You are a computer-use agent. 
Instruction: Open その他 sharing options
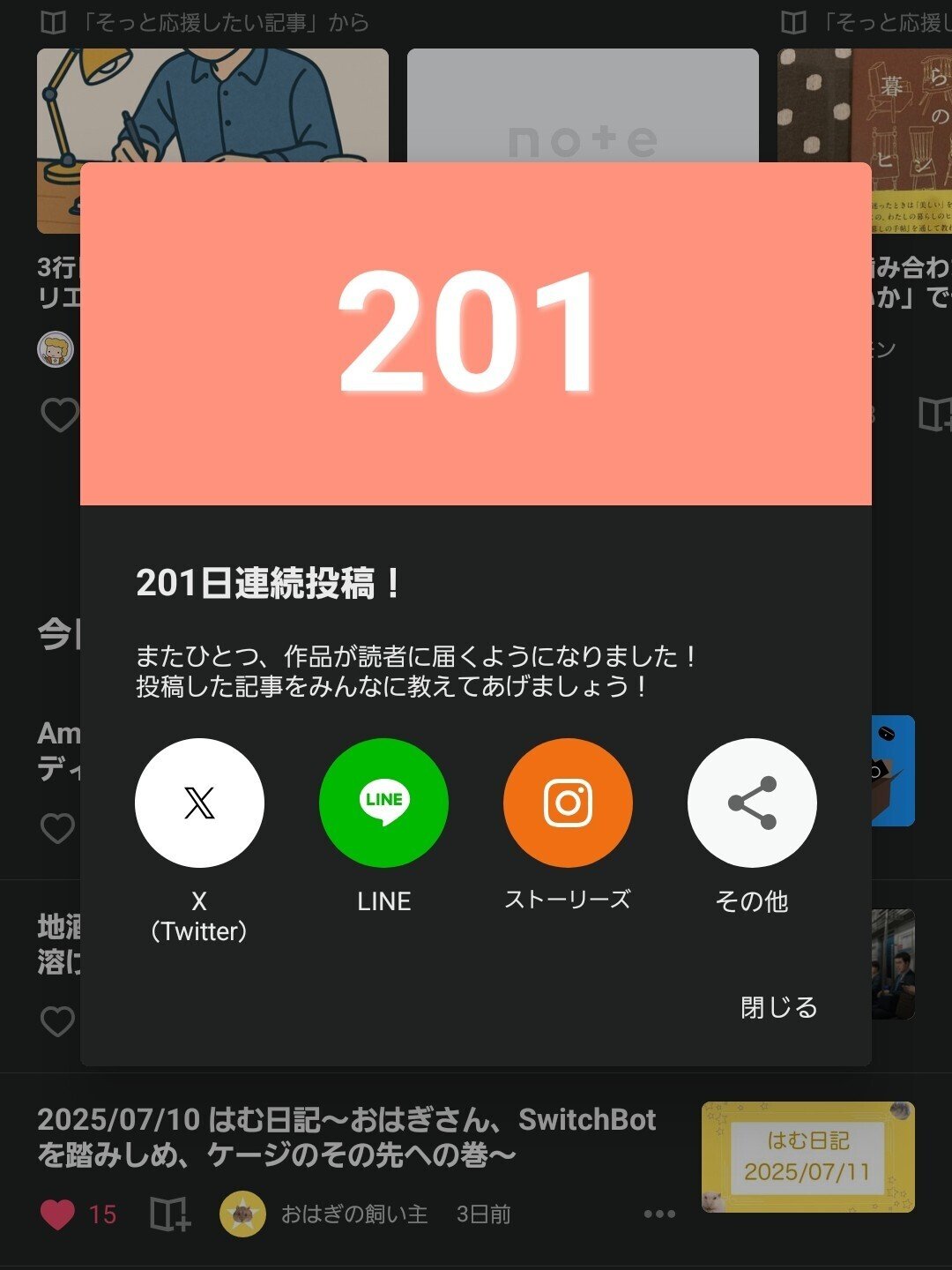751,802
